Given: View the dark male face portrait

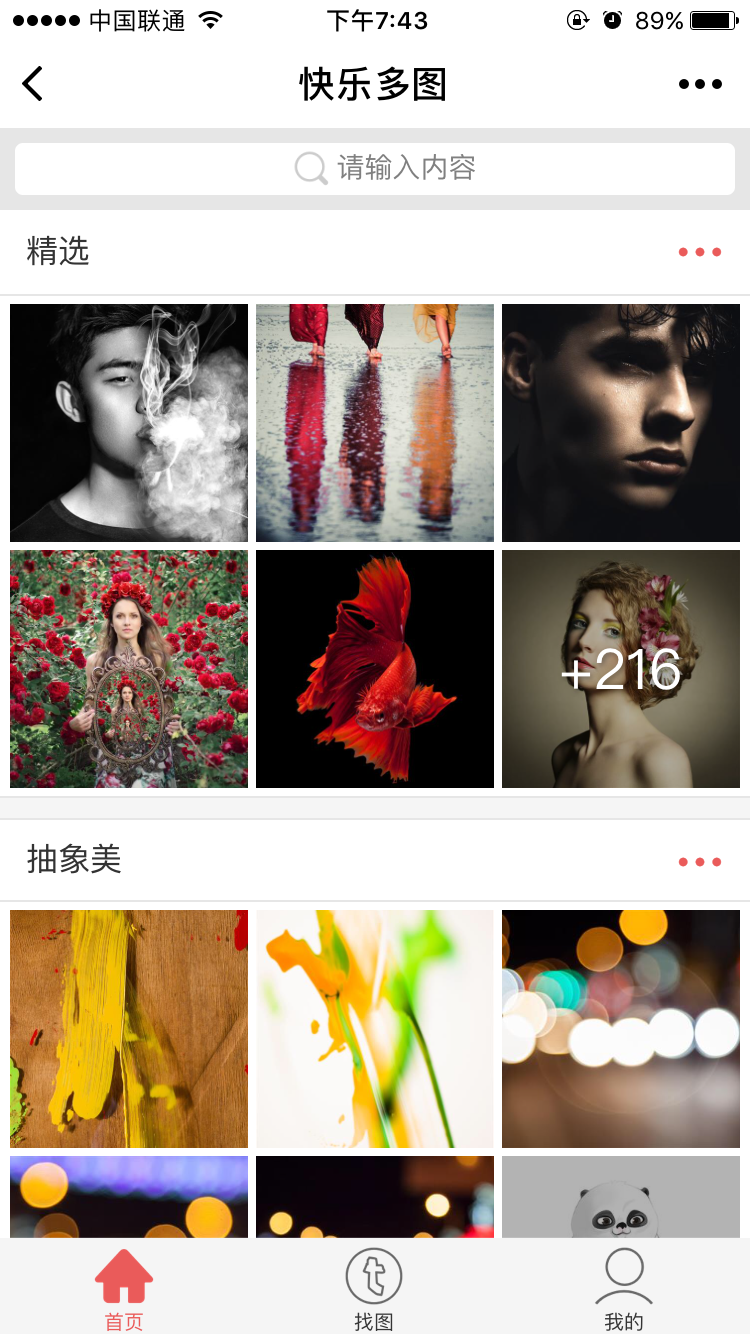Looking at the screenshot, I should point(621,423).
